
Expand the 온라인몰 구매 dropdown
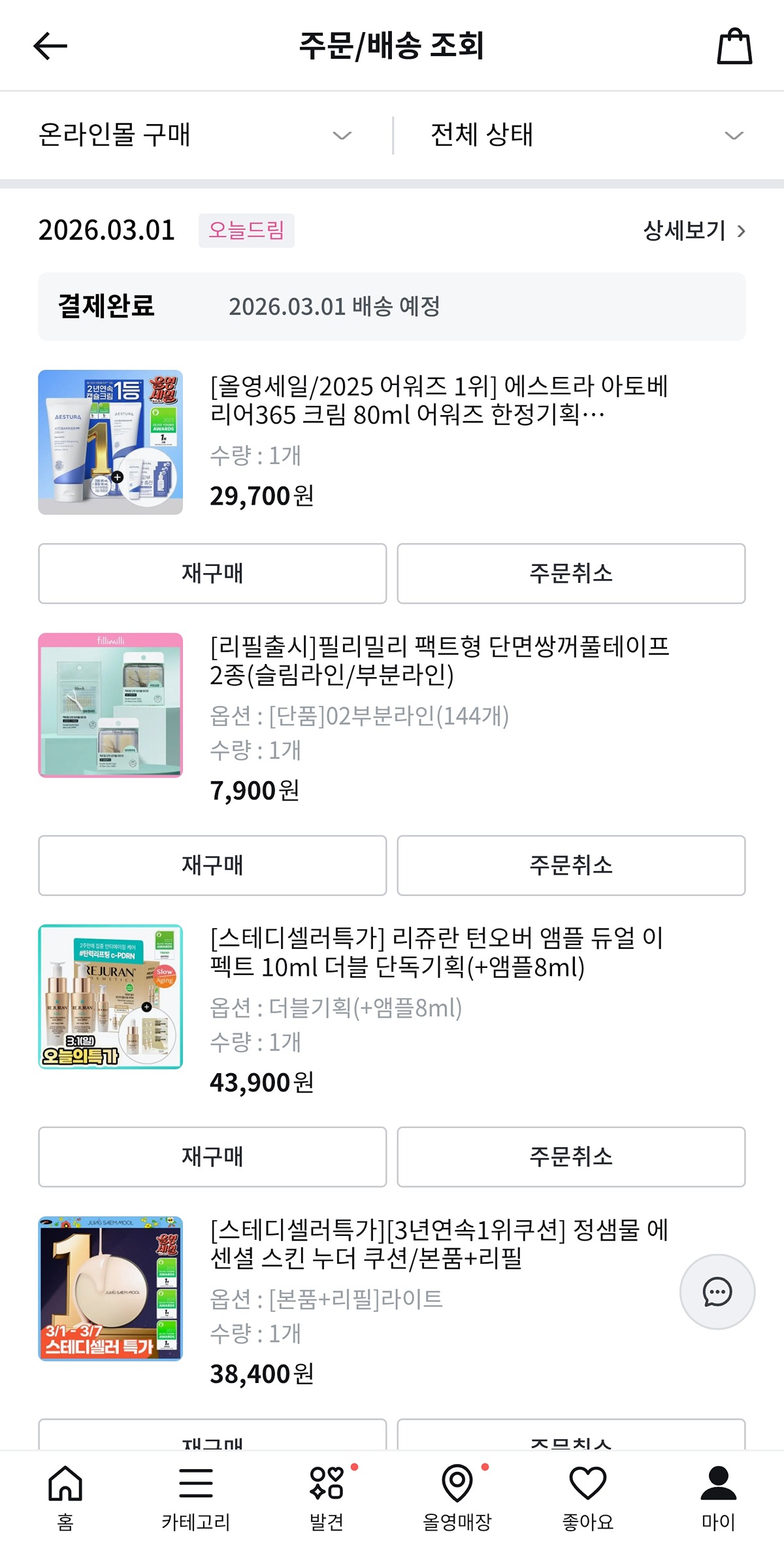195,135
